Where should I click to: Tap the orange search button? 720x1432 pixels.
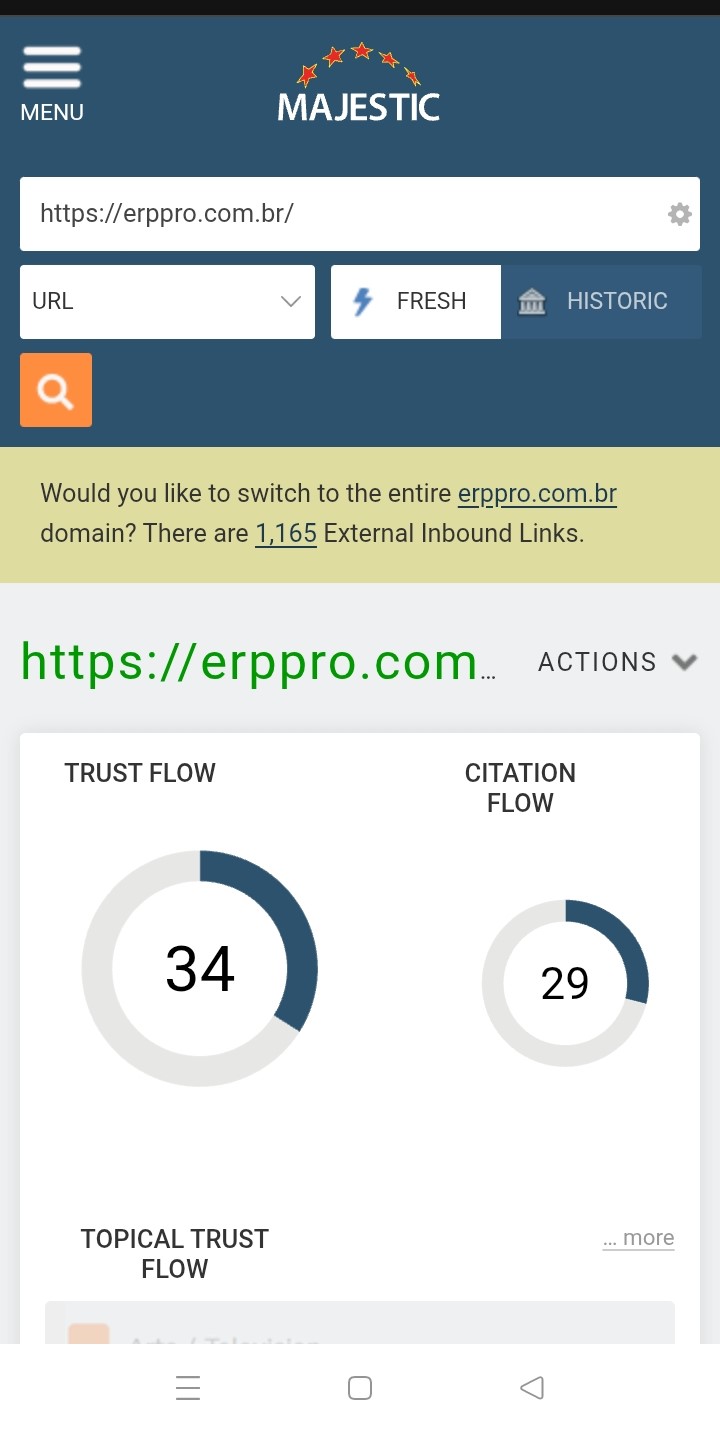(56, 390)
